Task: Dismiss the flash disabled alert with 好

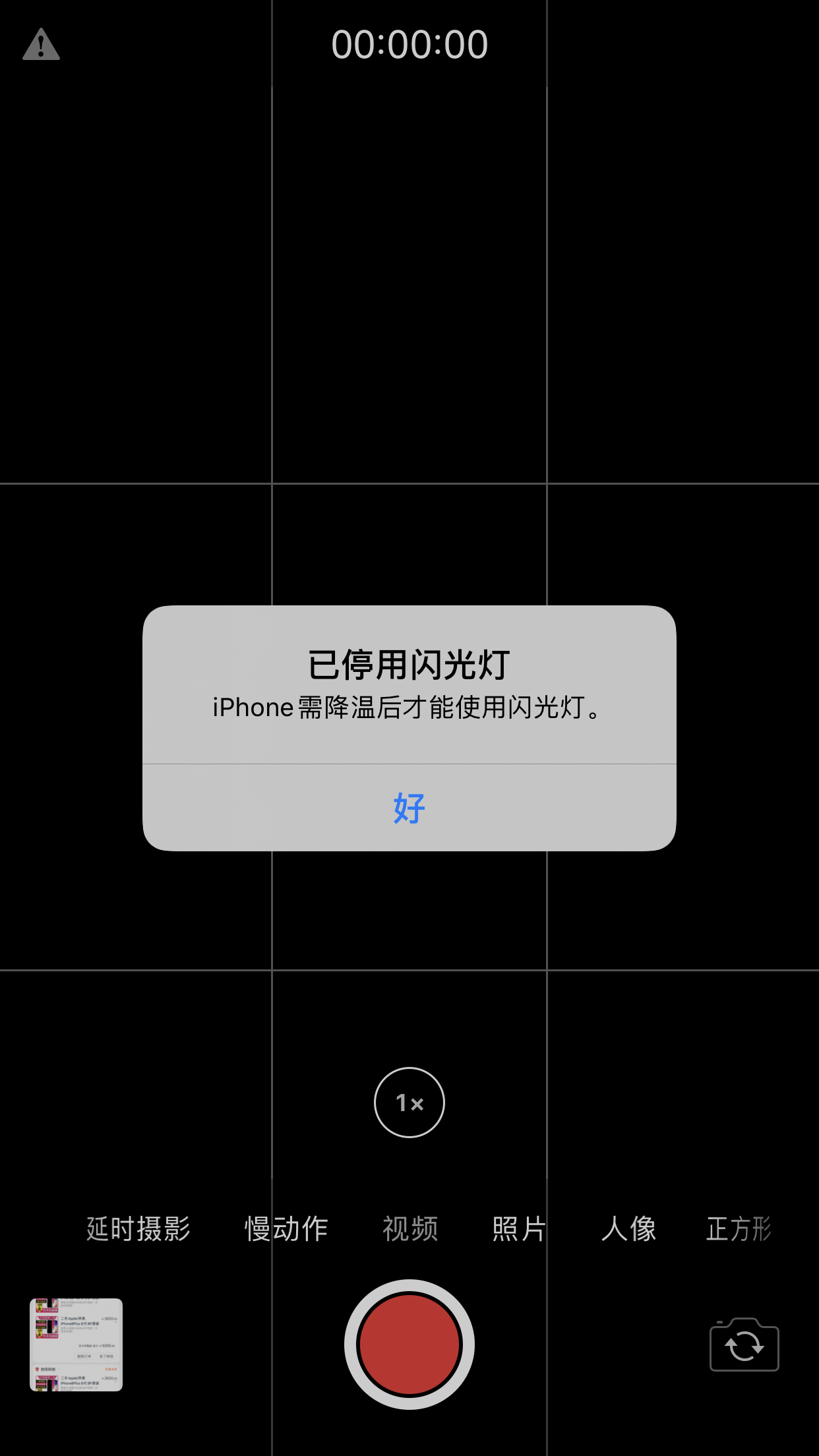Action: [x=409, y=808]
